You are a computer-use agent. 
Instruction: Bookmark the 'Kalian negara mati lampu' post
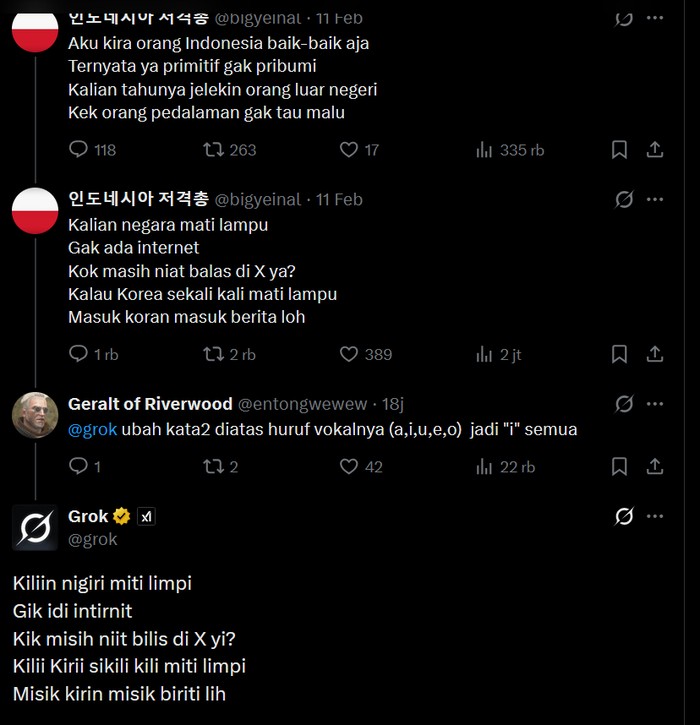pos(619,354)
